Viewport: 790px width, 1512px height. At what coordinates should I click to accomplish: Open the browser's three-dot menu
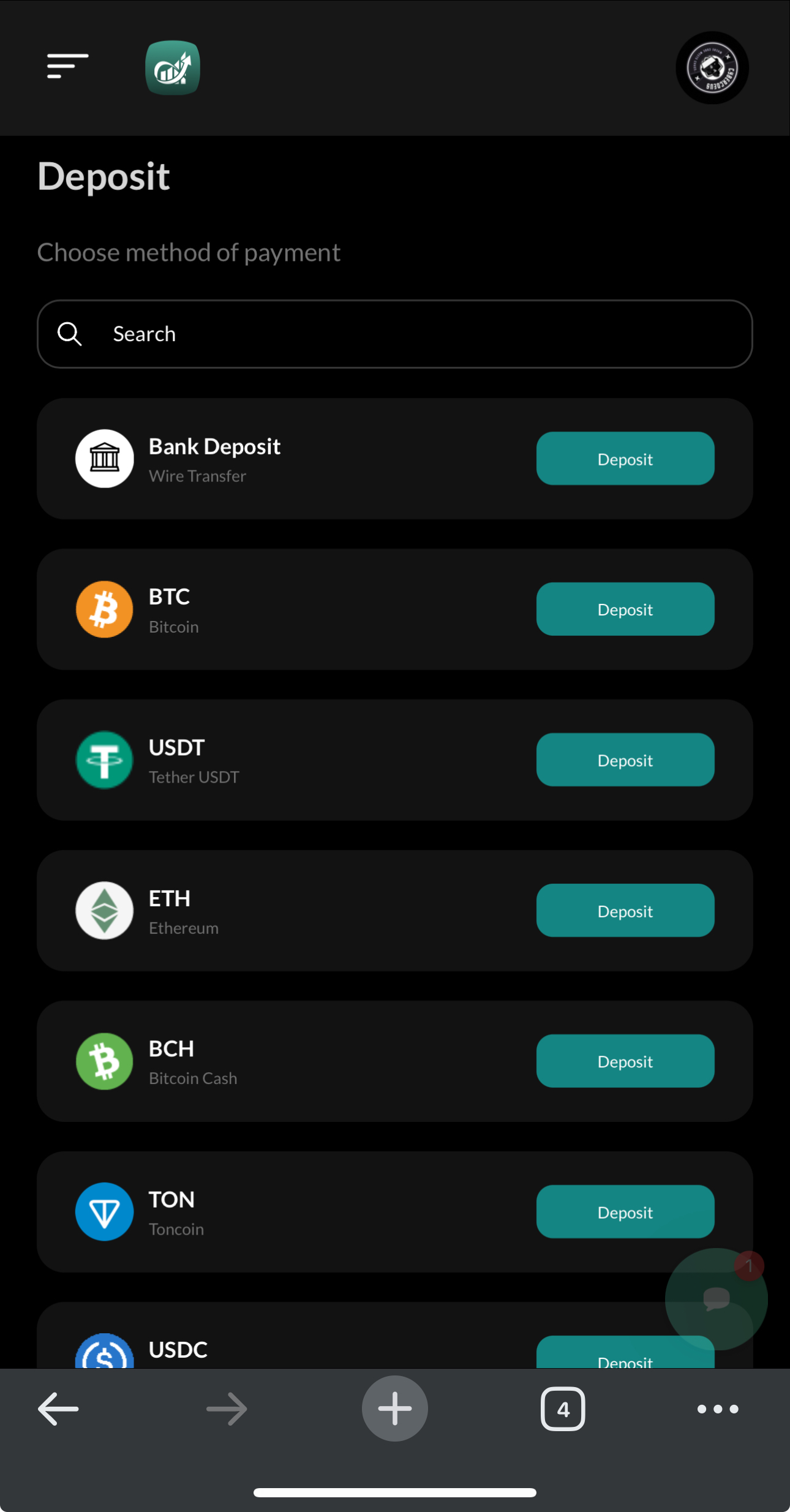pos(718,1409)
